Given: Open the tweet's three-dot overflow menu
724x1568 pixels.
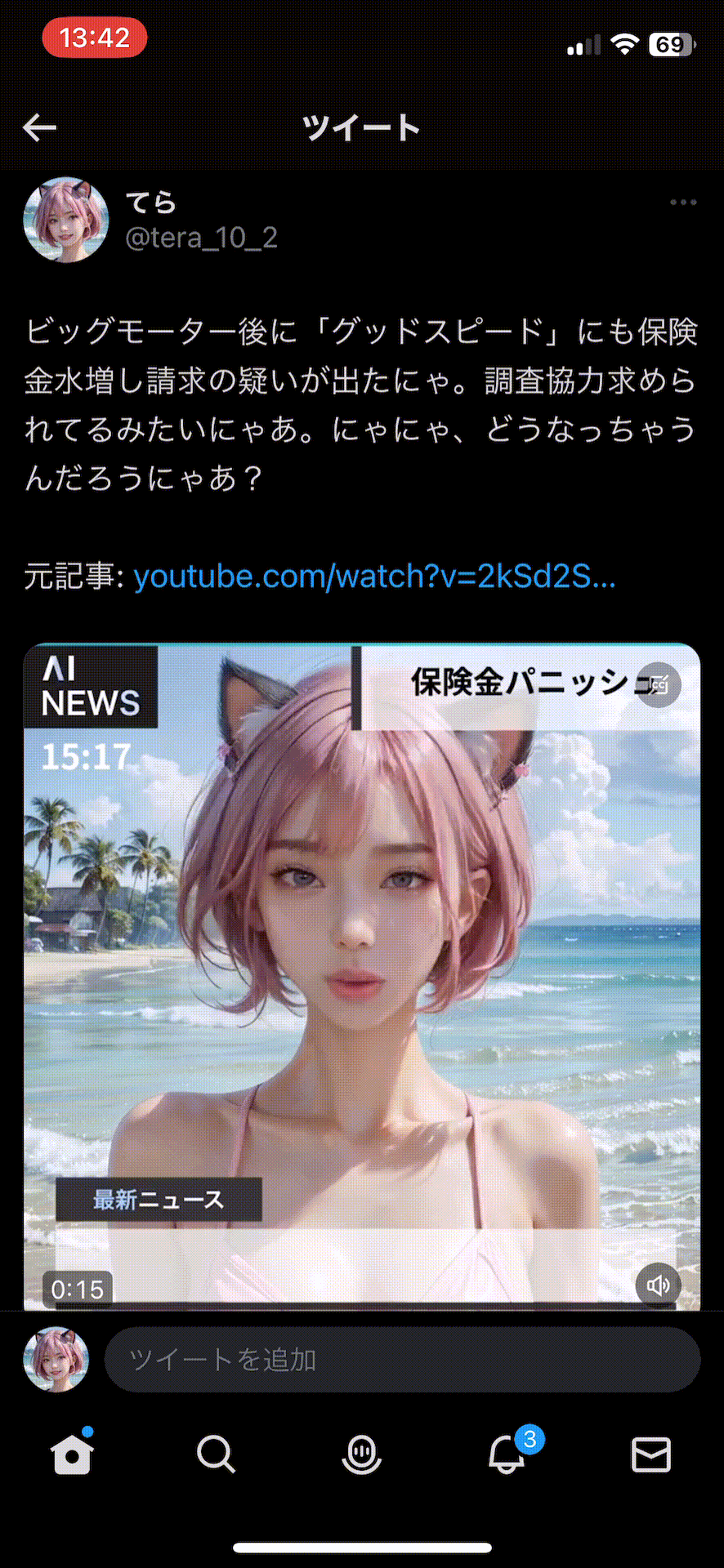Looking at the screenshot, I should pos(682,203).
